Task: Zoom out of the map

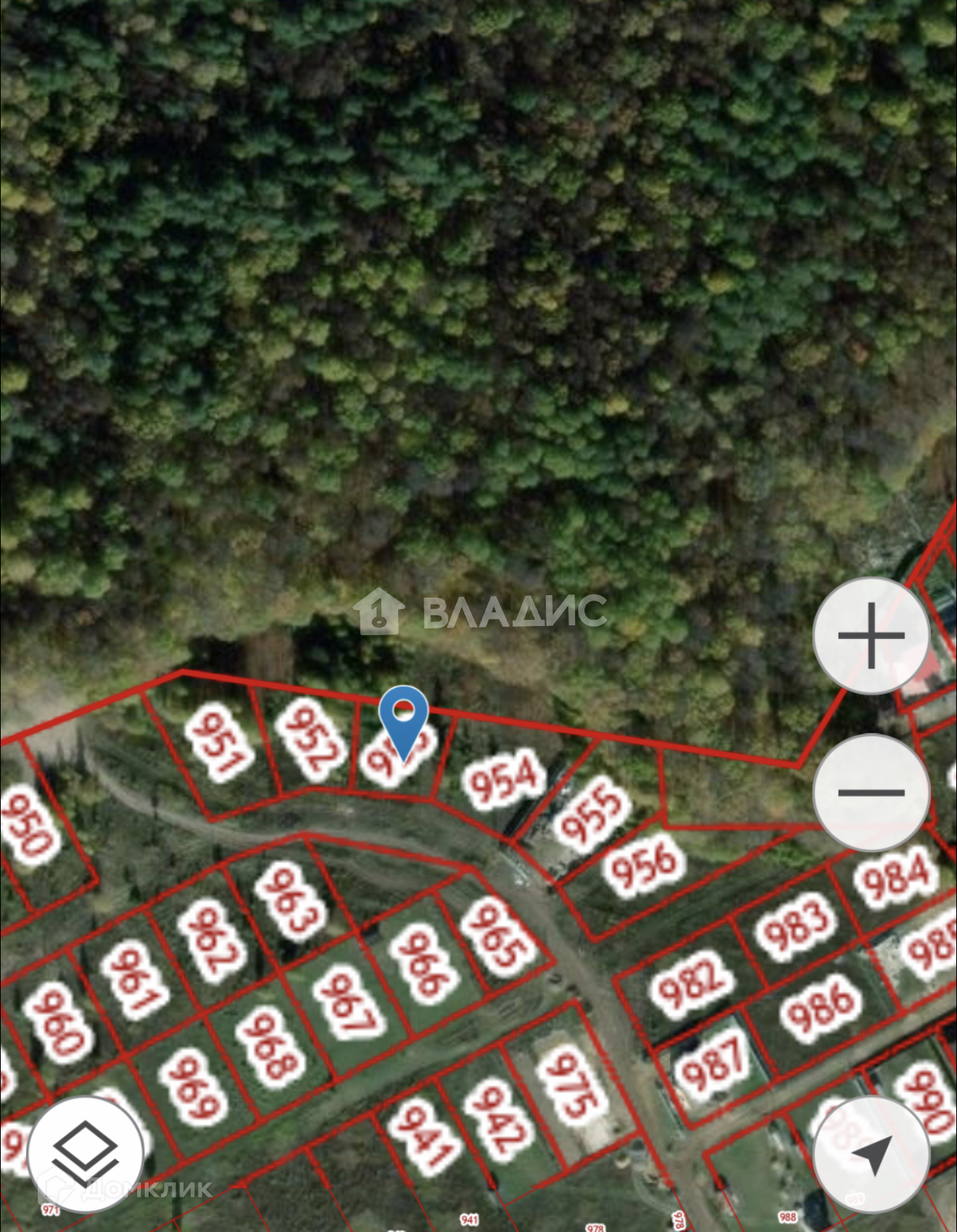Action: pos(871,792)
